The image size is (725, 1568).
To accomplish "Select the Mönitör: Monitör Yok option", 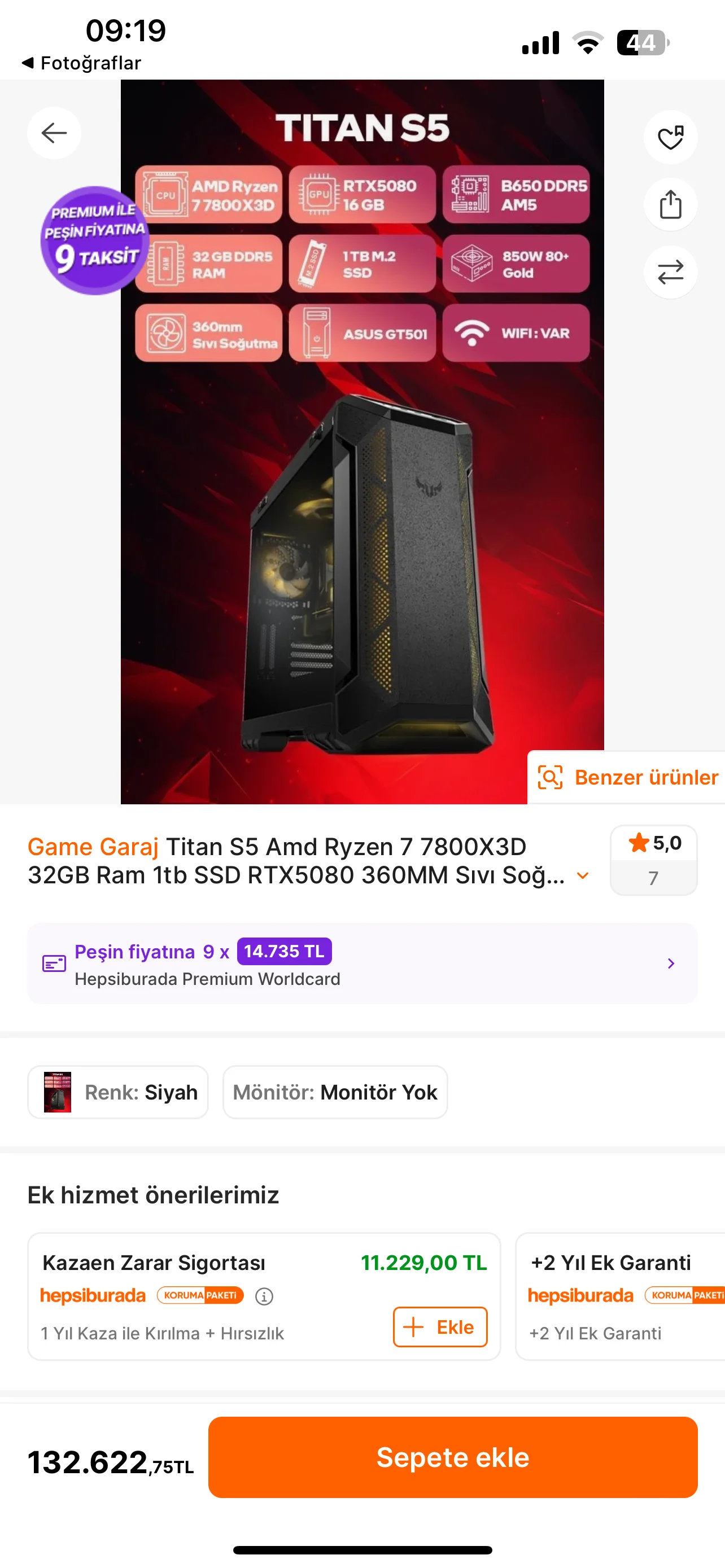I will pyautogui.click(x=335, y=1092).
